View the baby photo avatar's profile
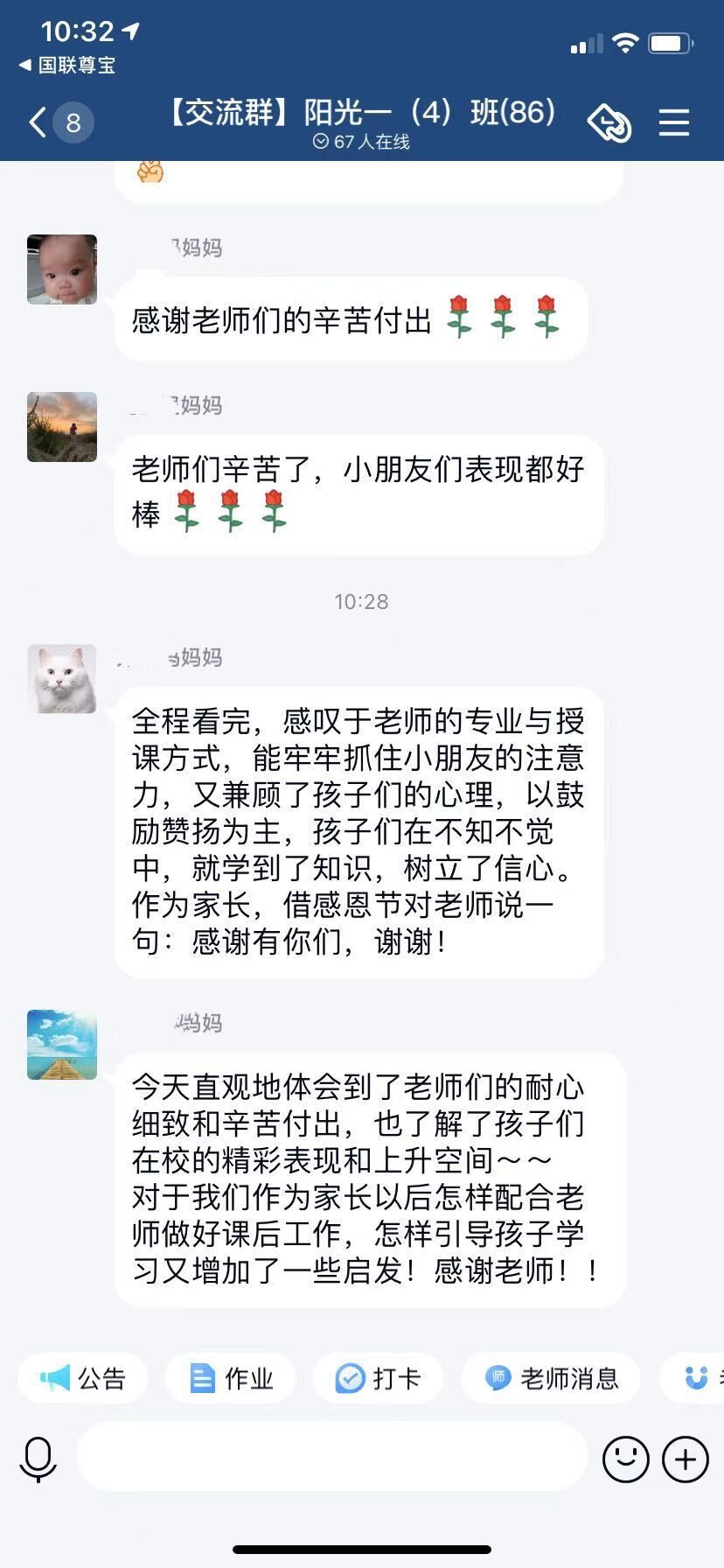 [62, 269]
